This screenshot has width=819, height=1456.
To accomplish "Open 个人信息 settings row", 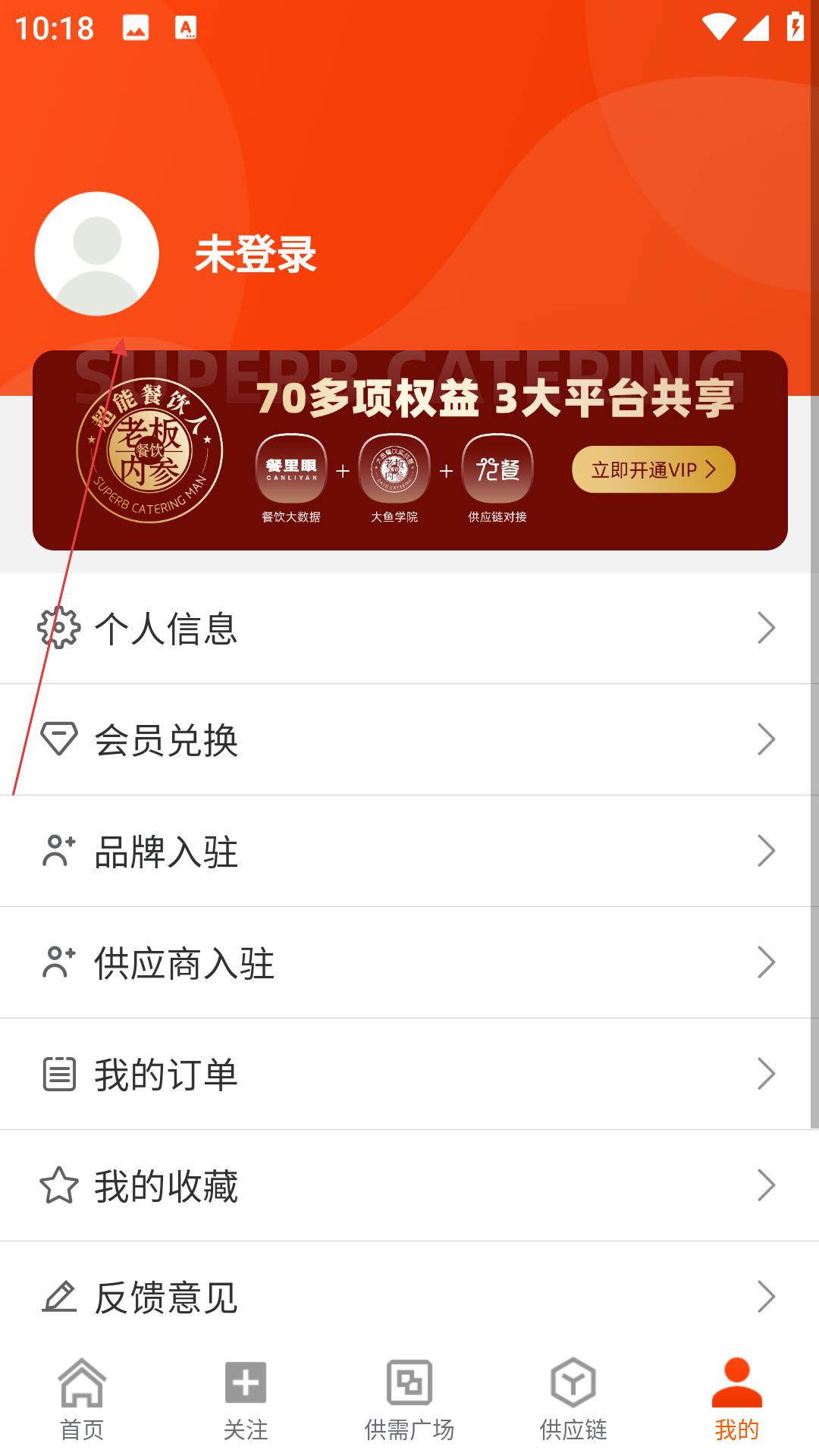I will [409, 628].
